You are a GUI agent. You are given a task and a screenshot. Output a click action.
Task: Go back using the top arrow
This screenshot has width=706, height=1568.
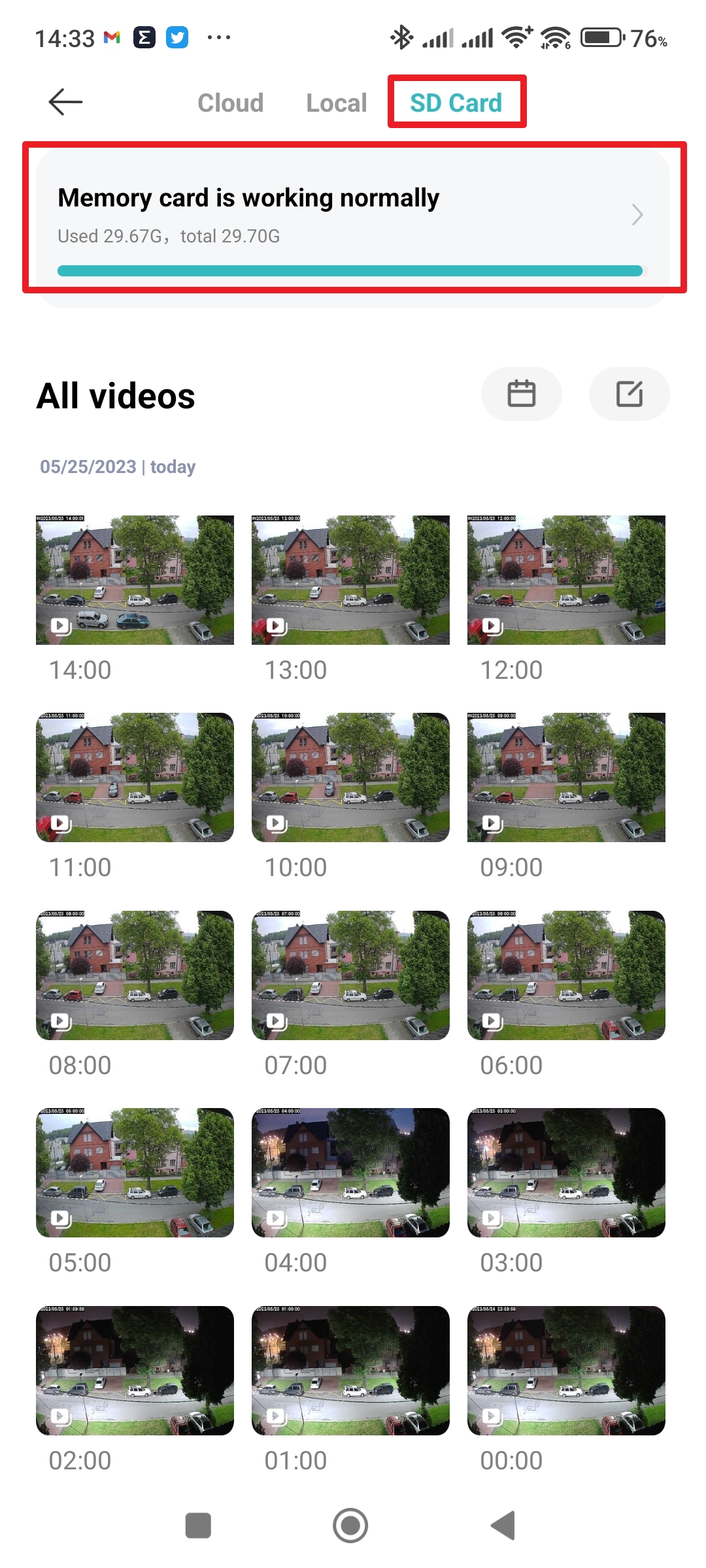65,102
